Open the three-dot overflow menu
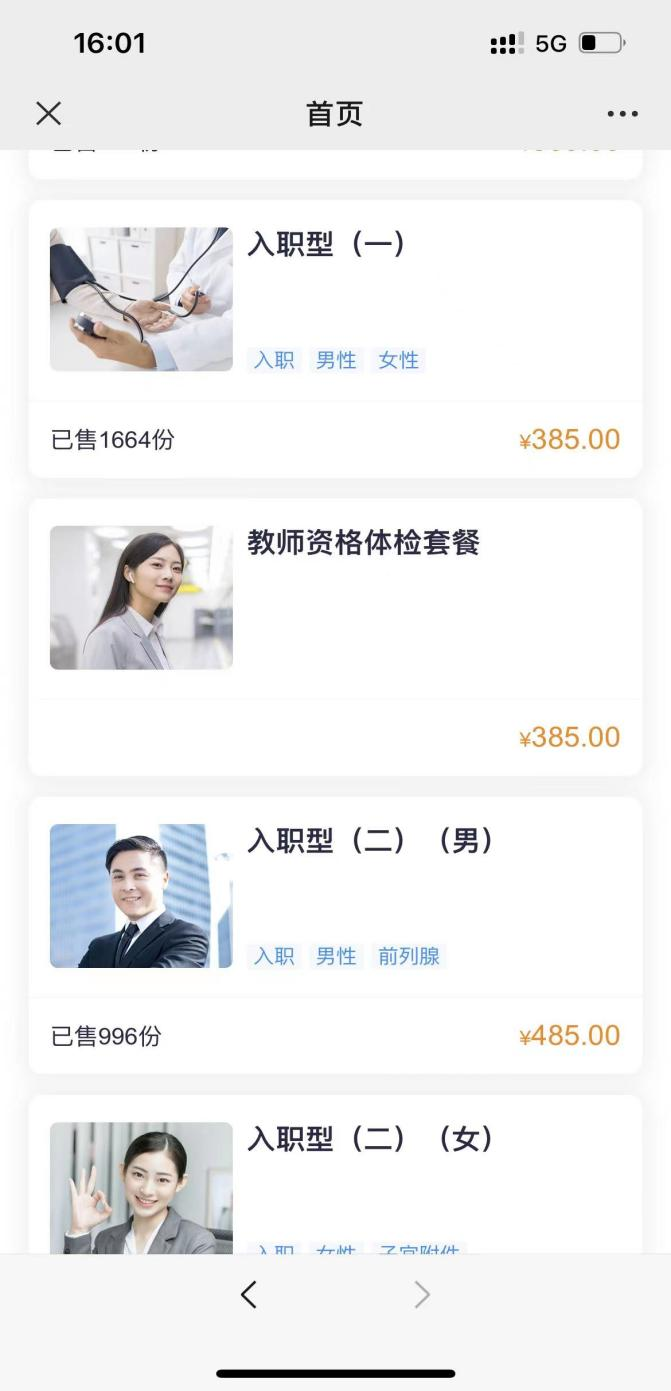This screenshot has height=1391, width=671. coord(622,114)
